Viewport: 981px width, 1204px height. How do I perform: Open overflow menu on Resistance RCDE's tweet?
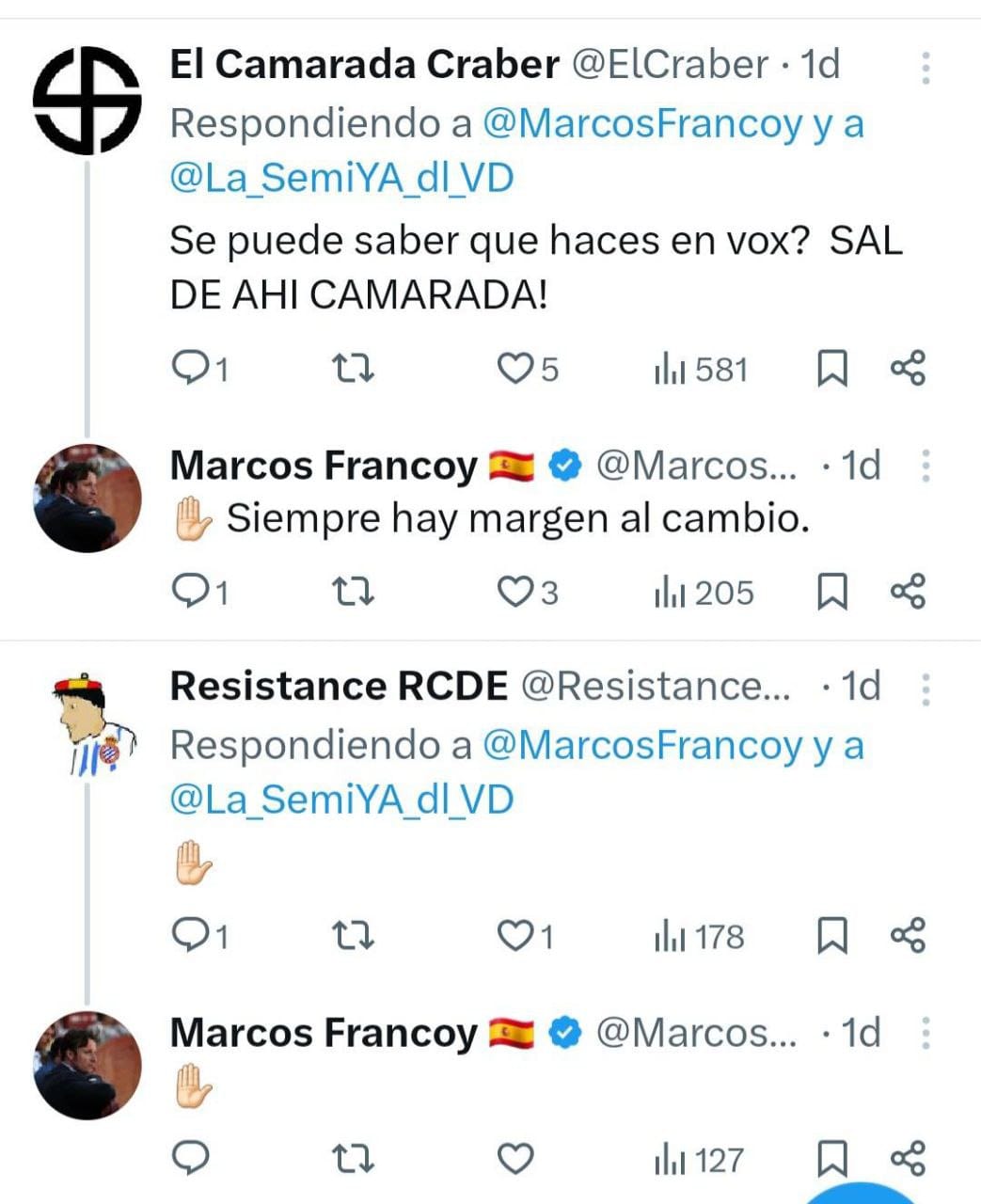[926, 689]
